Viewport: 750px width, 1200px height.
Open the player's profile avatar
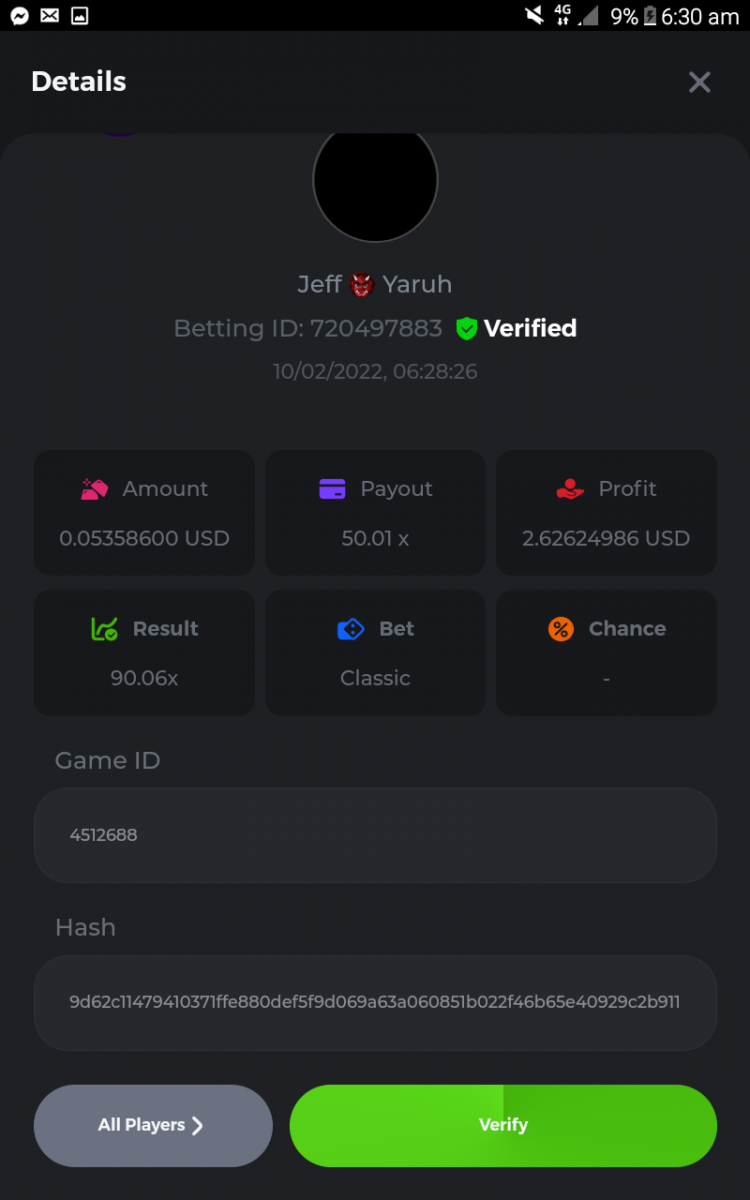(375, 182)
